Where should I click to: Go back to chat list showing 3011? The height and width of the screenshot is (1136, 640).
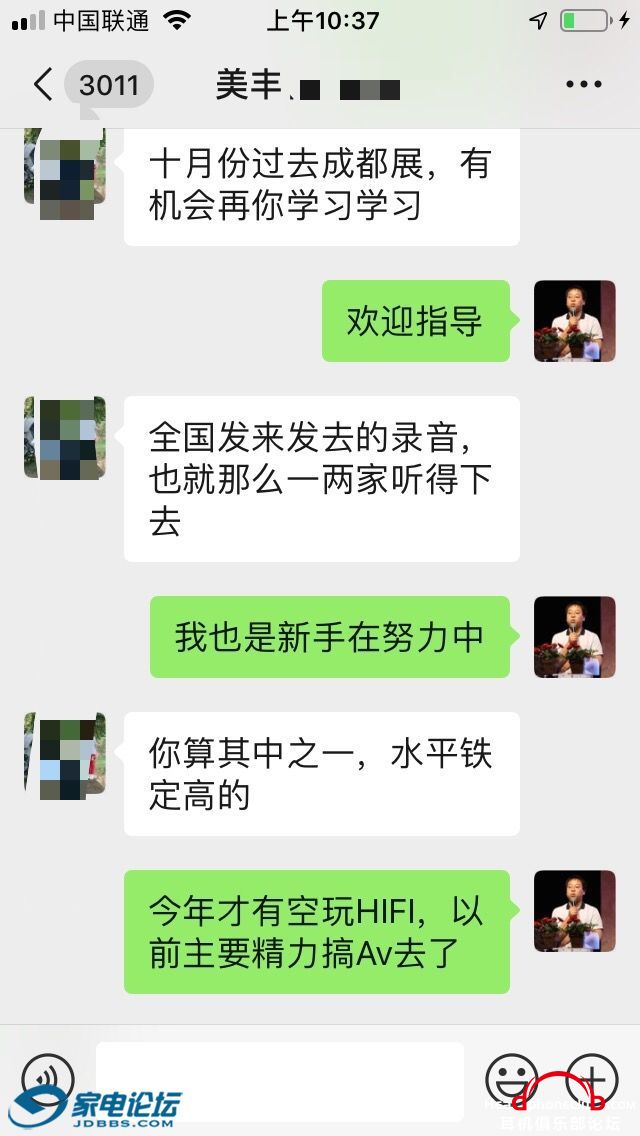coord(90,85)
